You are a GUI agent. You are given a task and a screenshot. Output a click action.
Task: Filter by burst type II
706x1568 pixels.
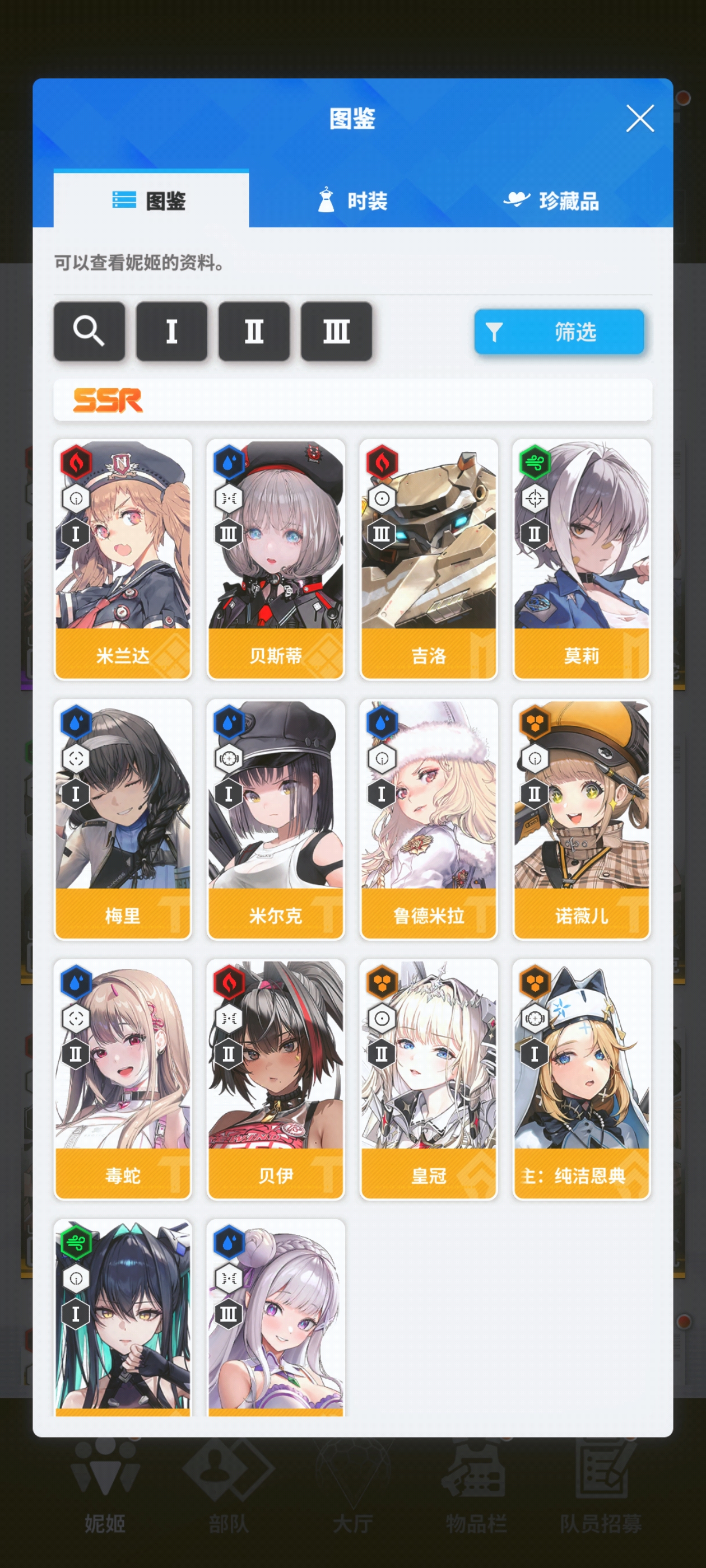[253, 331]
